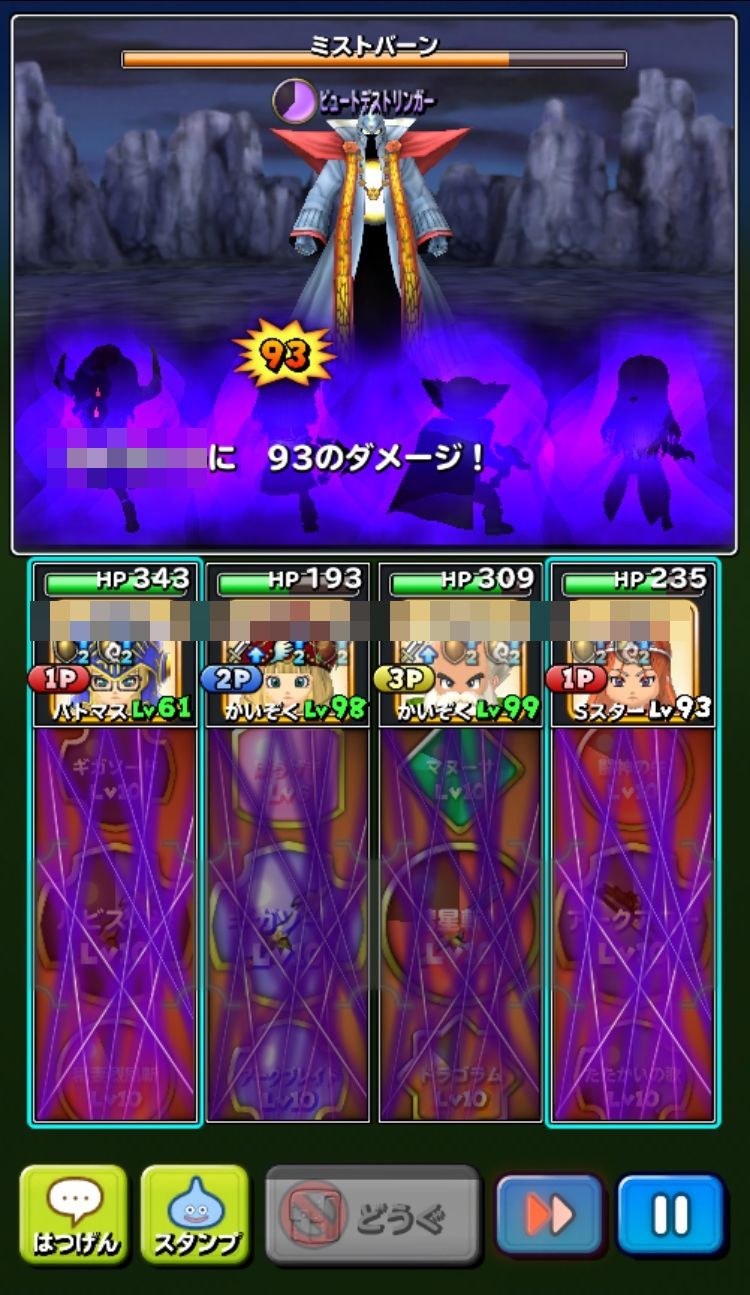The image size is (750, 1295).
Task: Pause the battle
Action: pos(670,1215)
